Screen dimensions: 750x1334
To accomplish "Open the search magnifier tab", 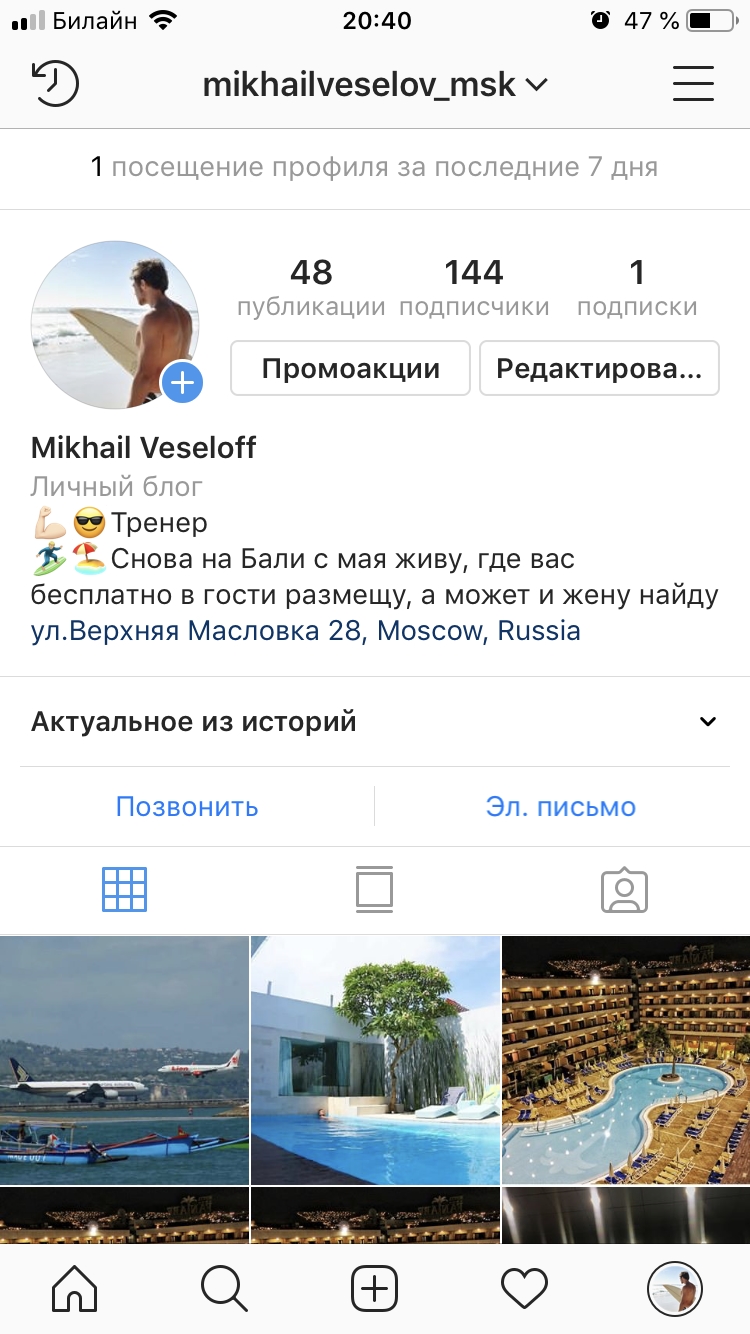I will (224, 1288).
